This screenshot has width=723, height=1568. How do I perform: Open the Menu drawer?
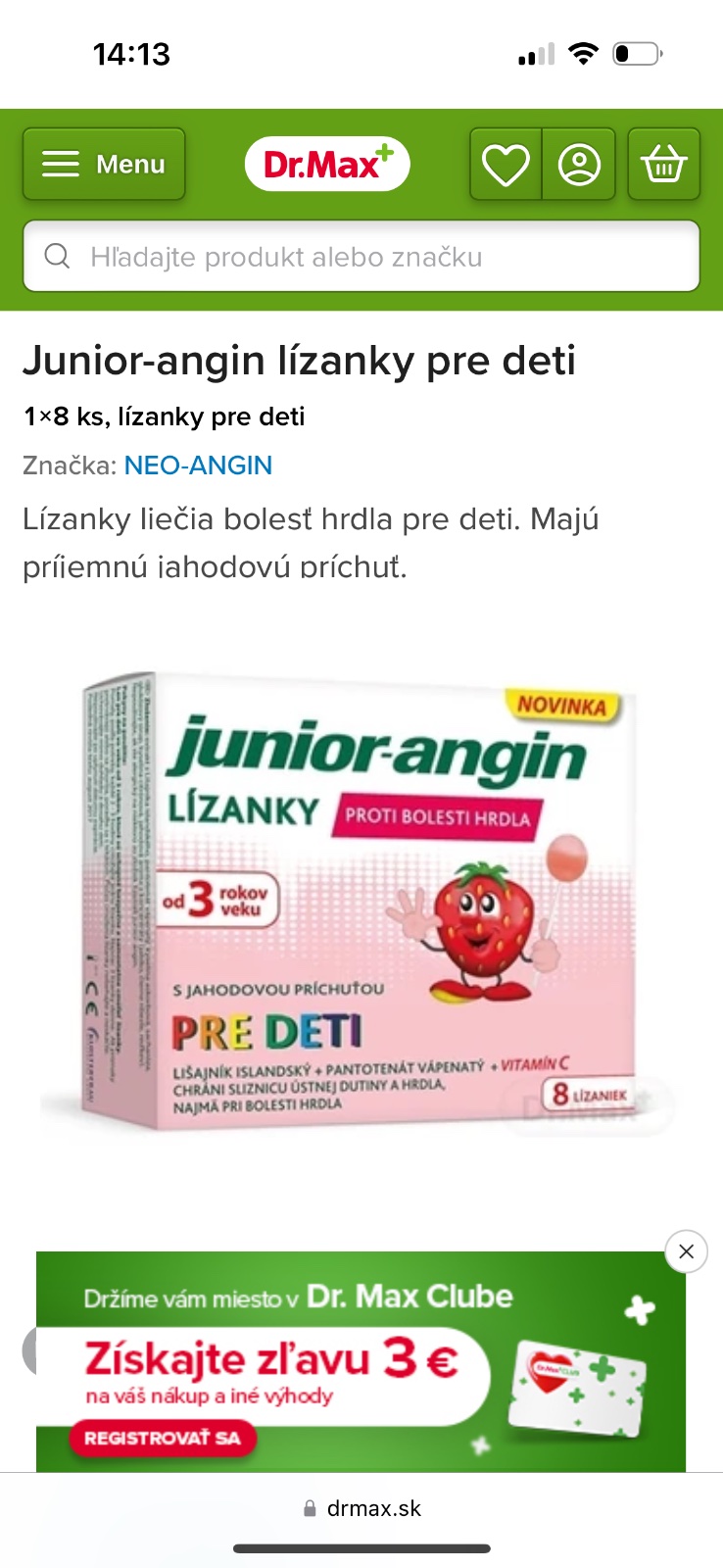[104, 164]
